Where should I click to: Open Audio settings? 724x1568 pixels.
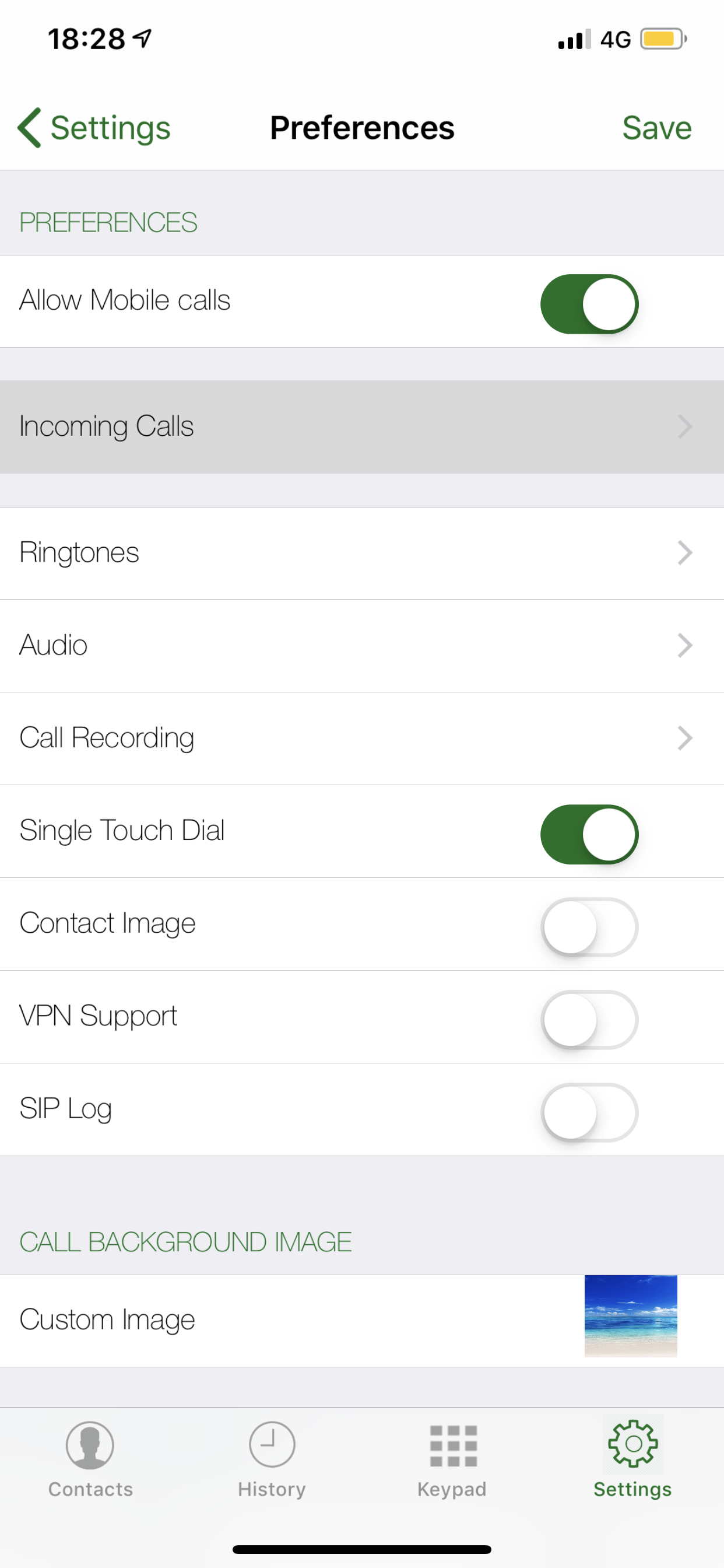click(x=362, y=646)
